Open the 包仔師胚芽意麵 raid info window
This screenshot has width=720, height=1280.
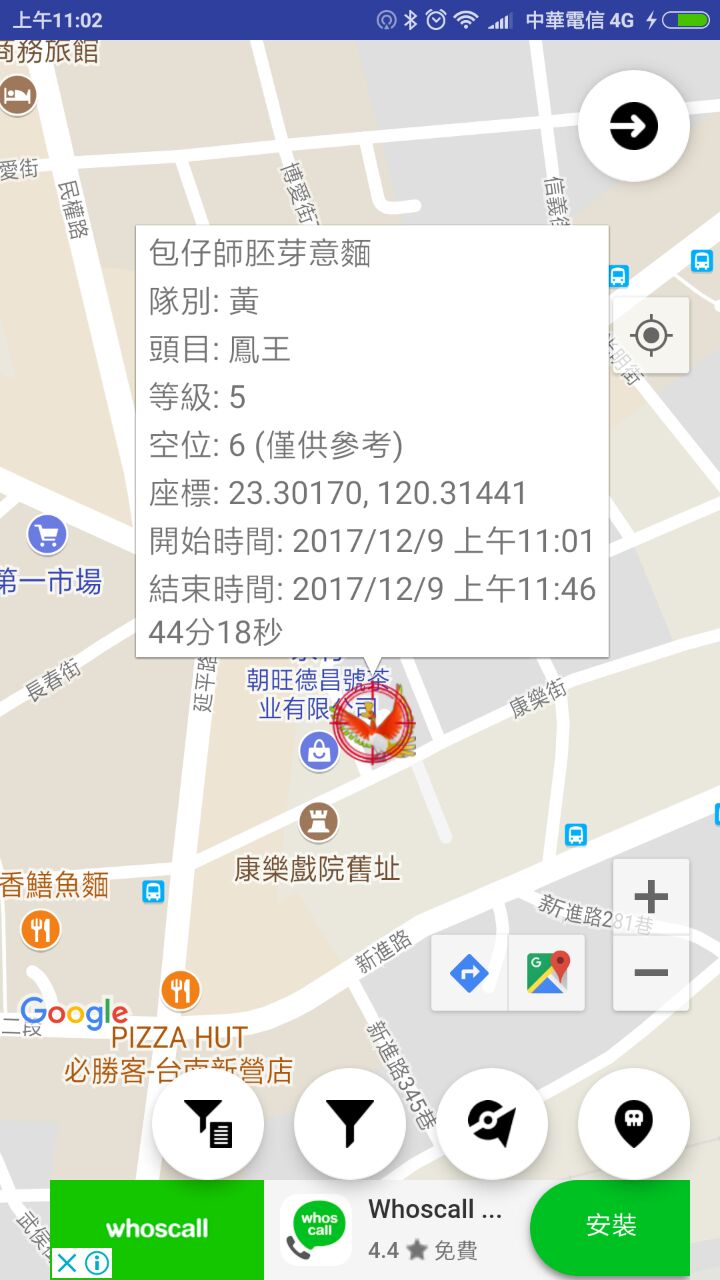372,441
